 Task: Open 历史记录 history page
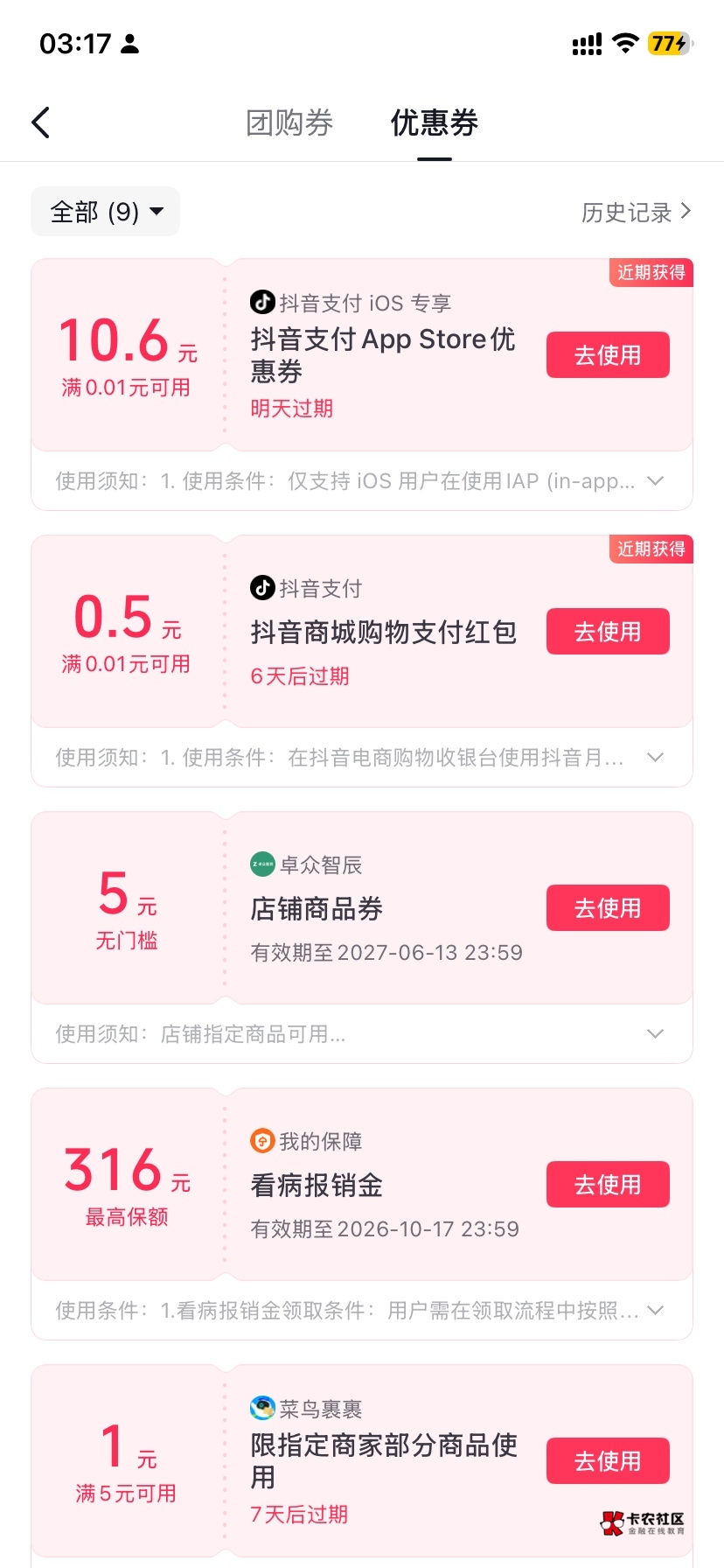(x=637, y=212)
